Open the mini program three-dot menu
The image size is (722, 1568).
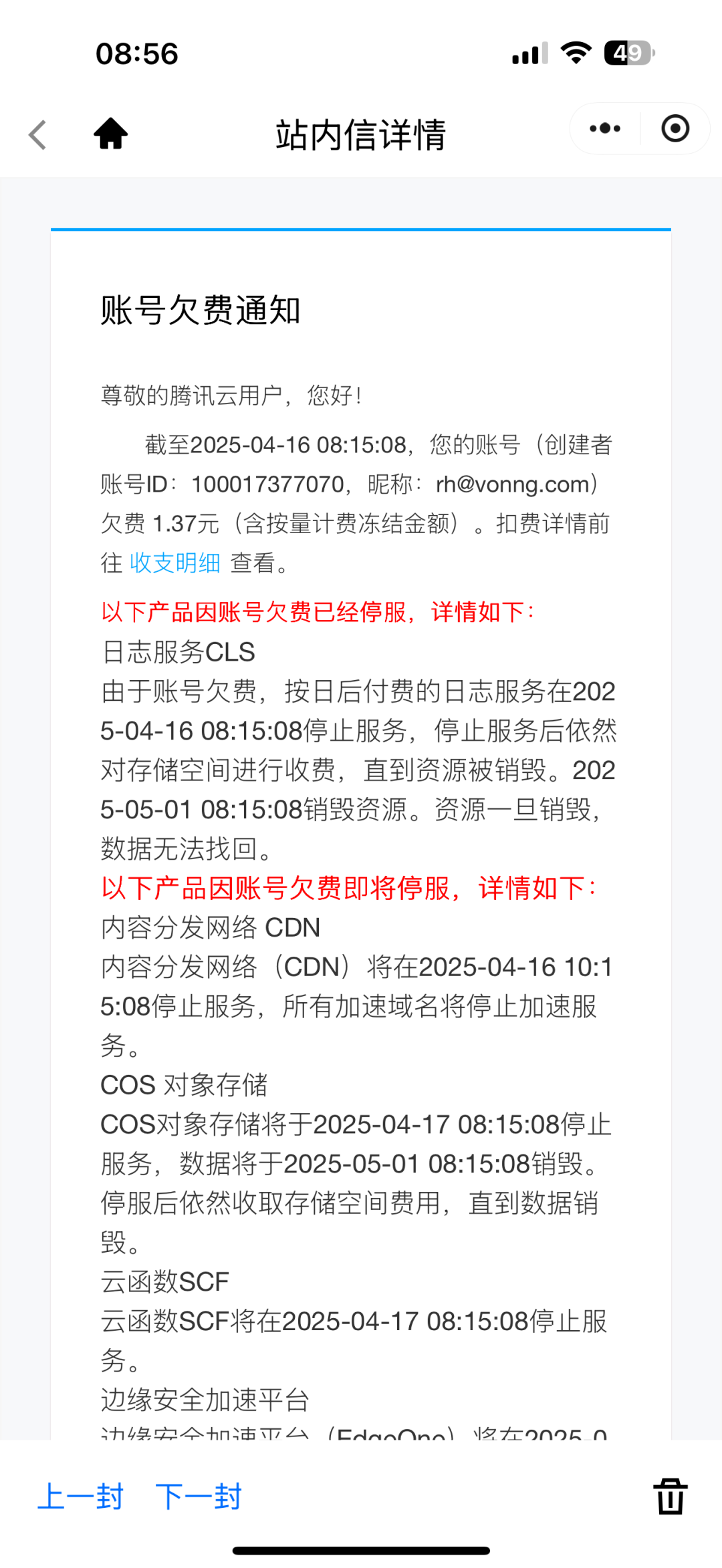[x=605, y=128]
